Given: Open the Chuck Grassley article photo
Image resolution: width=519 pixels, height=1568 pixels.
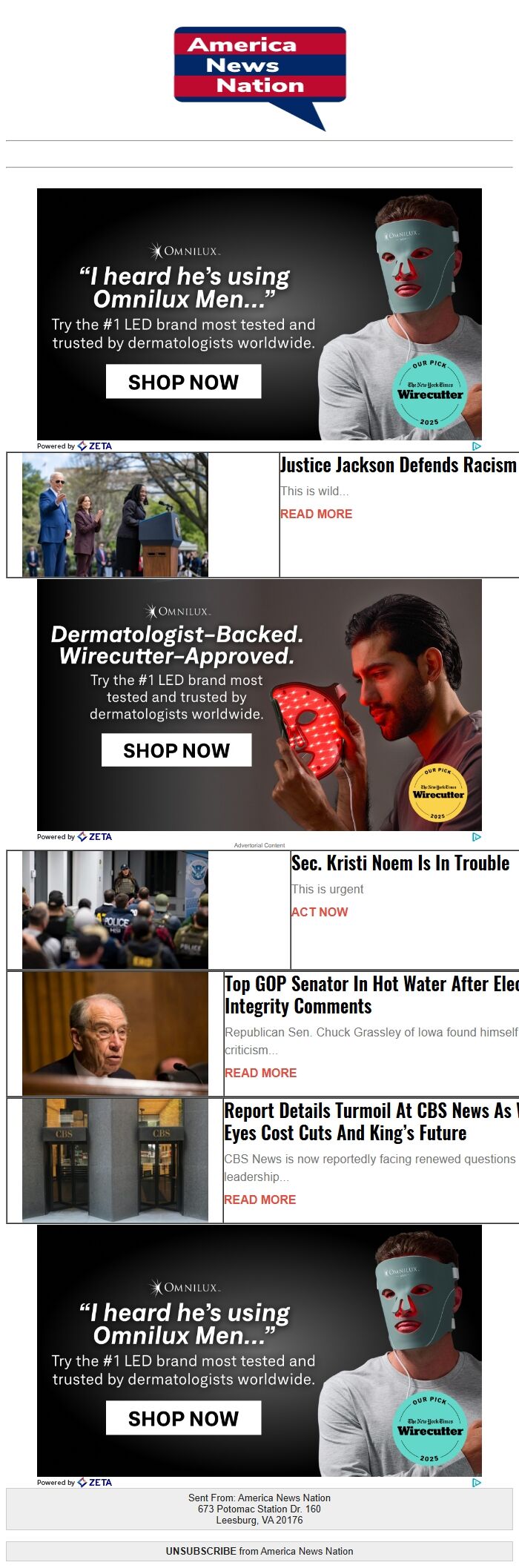Looking at the screenshot, I should click(x=115, y=1033).
